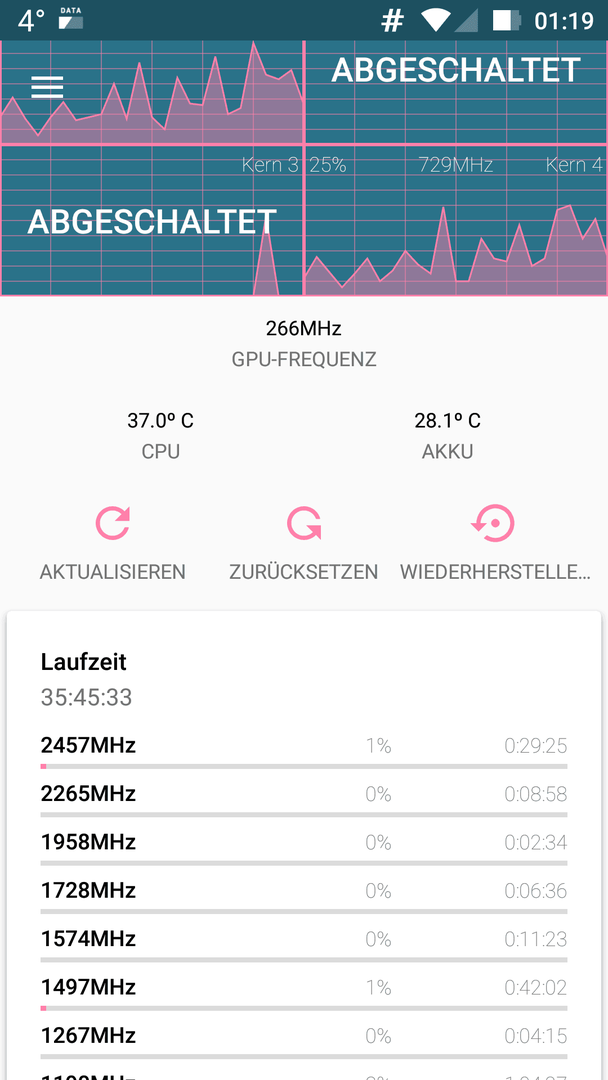
Task: Tap the Aktualisieren refresh button
Action: tap(113, 543)
